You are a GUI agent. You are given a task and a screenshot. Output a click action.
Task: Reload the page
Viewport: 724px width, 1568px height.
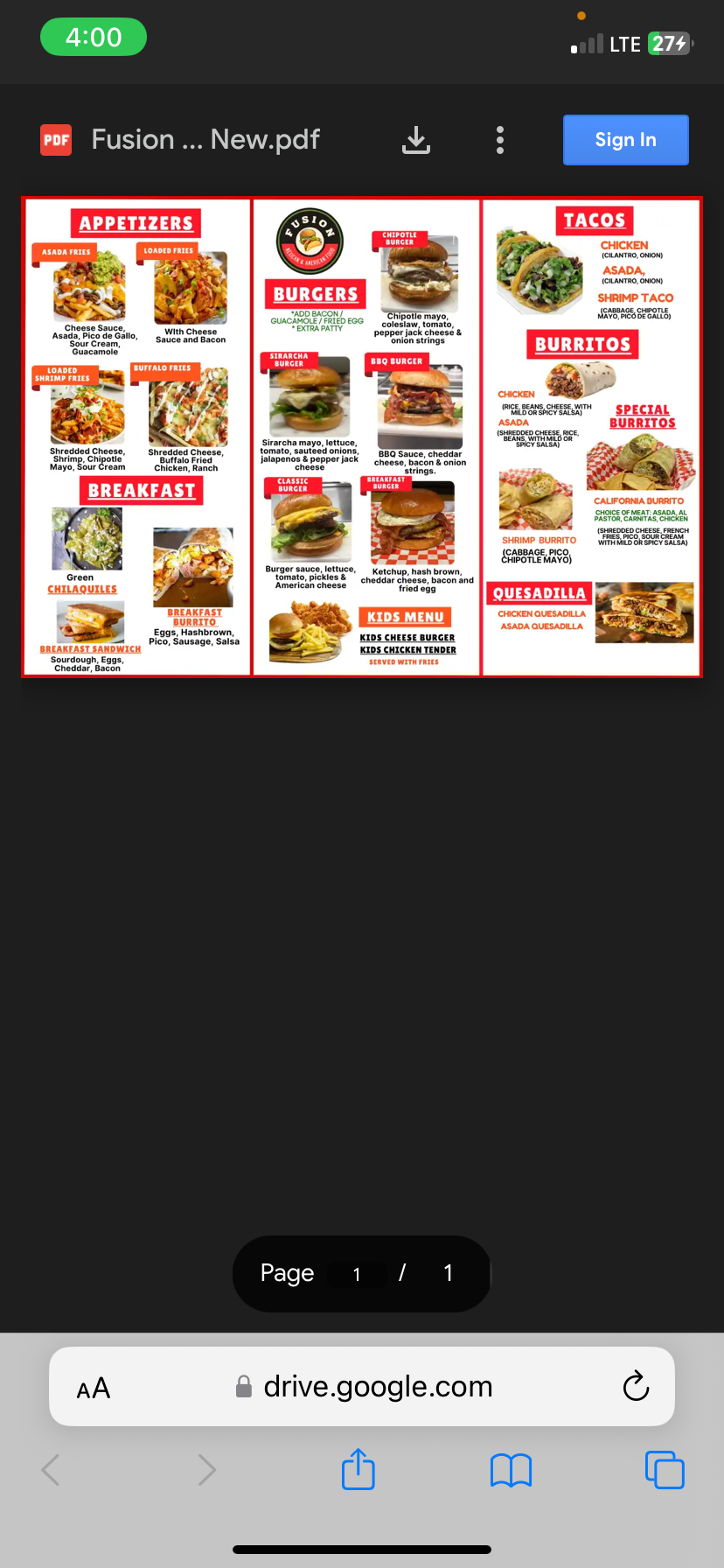click(636, 1387)
